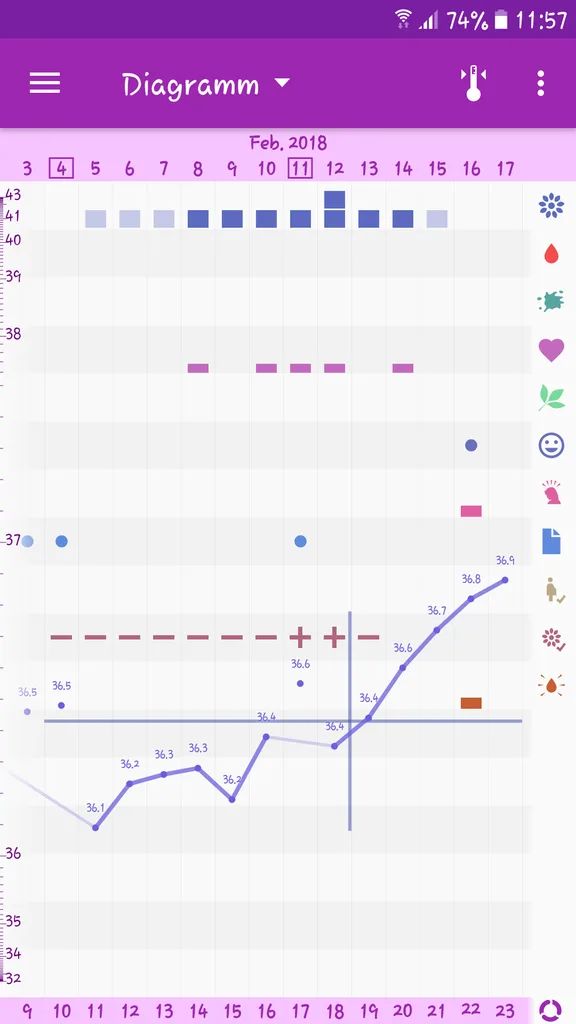Tap the red blood drop icon
The height and width of the screenshot is (1024, 576).
click(x=551, y=253)
